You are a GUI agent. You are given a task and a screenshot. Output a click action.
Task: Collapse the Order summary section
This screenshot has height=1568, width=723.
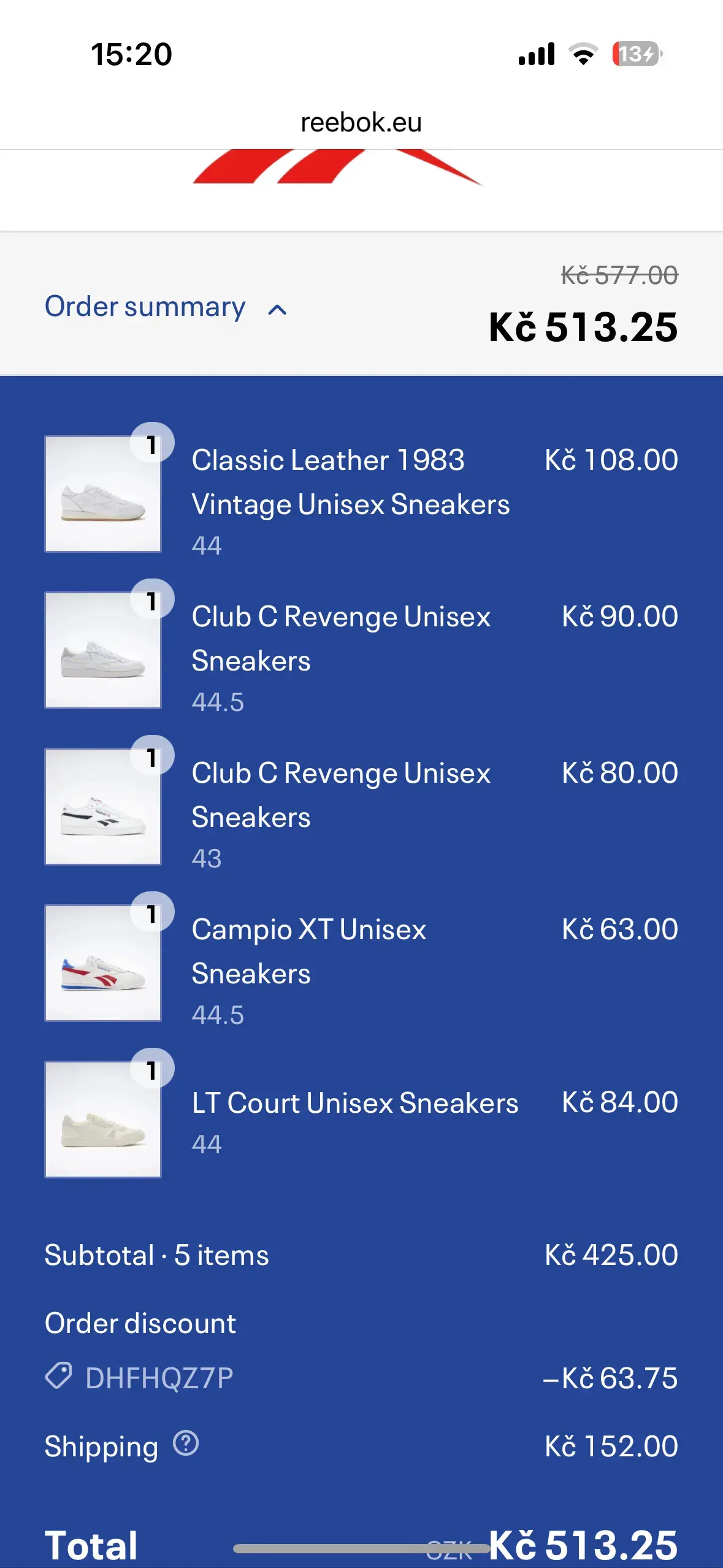[166, 307]
